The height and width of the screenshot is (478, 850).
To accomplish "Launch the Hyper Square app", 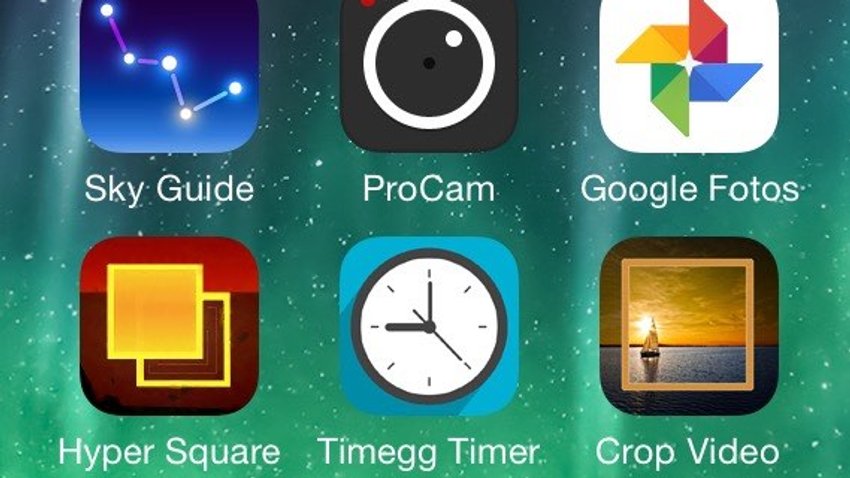I will tap(169, 326).
